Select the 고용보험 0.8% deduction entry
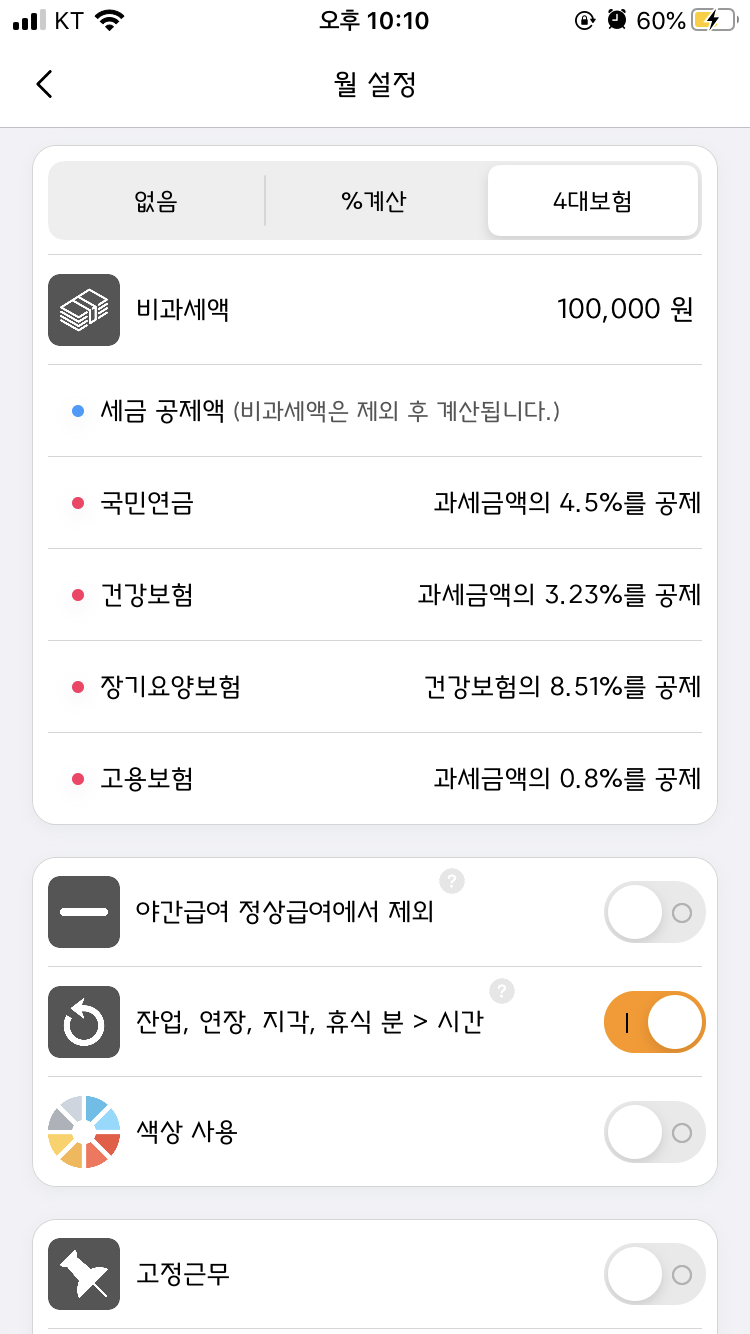Screen dimensions: 750x1334 [375, 779]
